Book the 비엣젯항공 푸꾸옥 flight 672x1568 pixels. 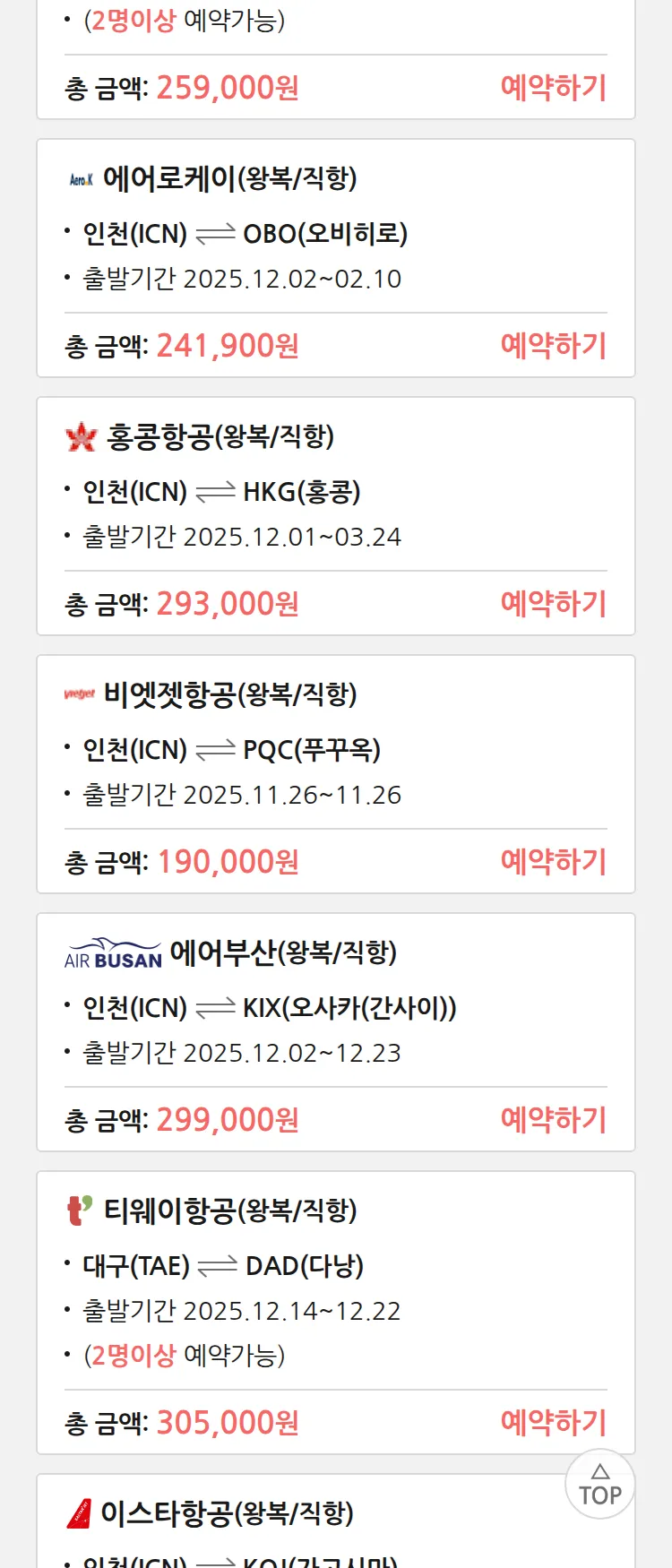[x=553, y=862]
